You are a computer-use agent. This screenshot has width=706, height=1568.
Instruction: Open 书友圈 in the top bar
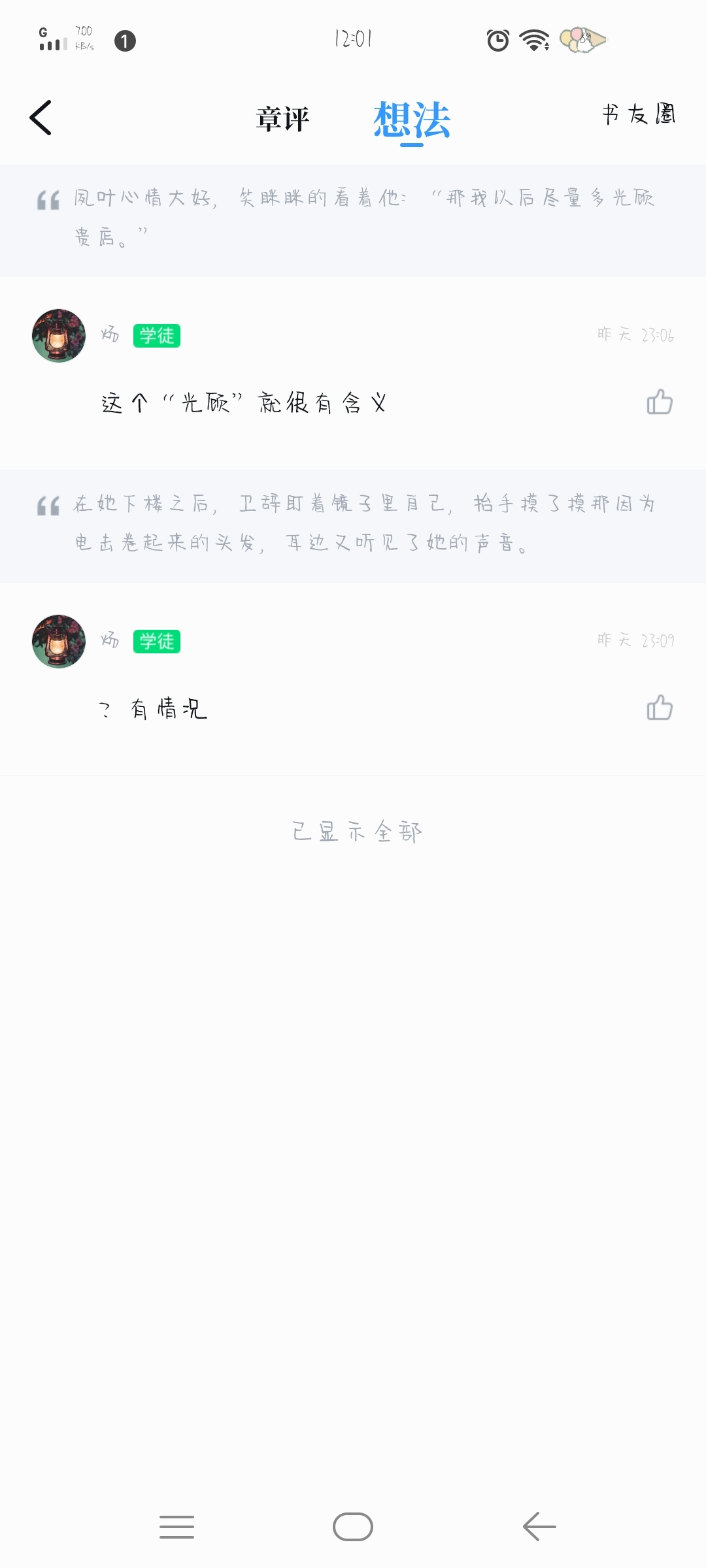639,114
